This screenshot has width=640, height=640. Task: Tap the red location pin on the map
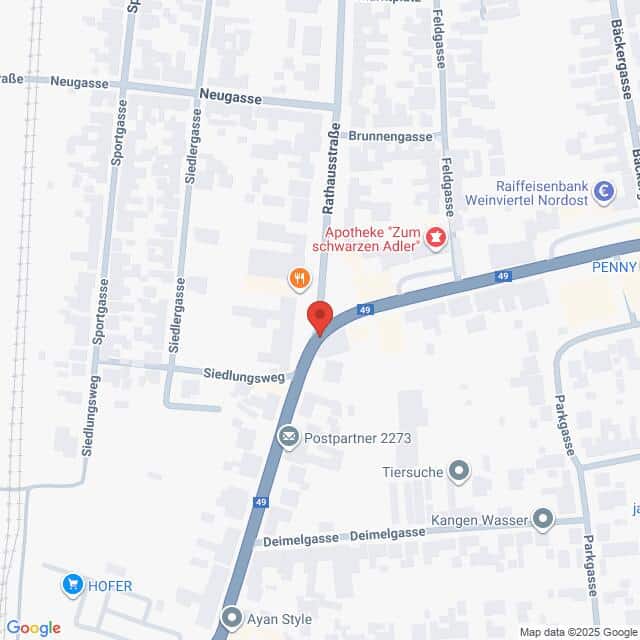(x=319, y=317)
